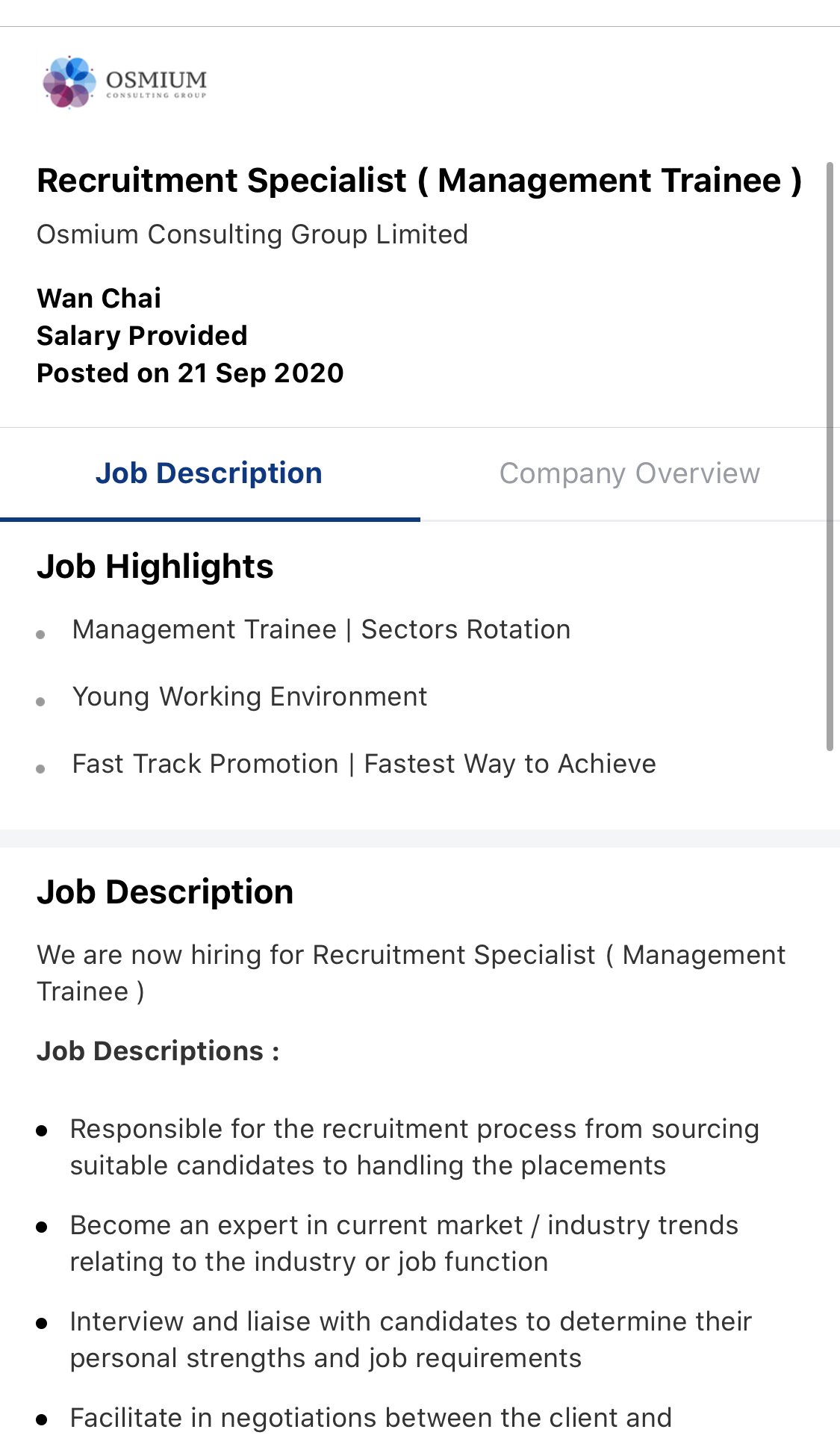Screen dimensions: 840x1444
Task: Click the bullet marker beside Management Trainee highlight
Action: 41,633
